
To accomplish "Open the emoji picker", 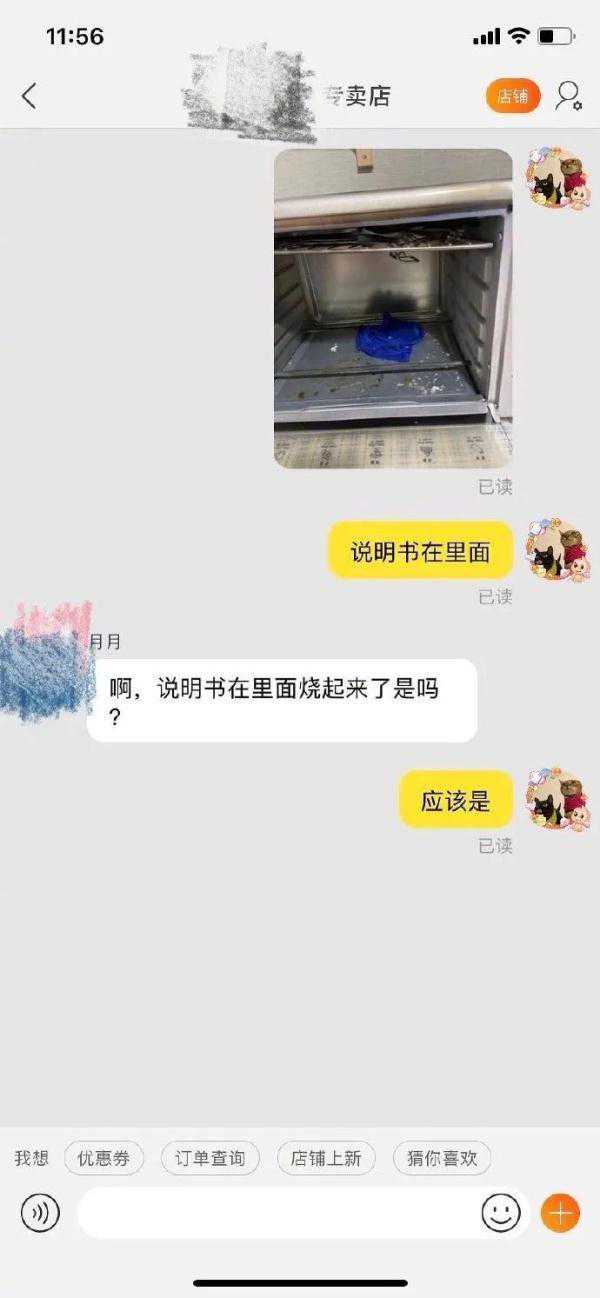I will point(501,1213).
